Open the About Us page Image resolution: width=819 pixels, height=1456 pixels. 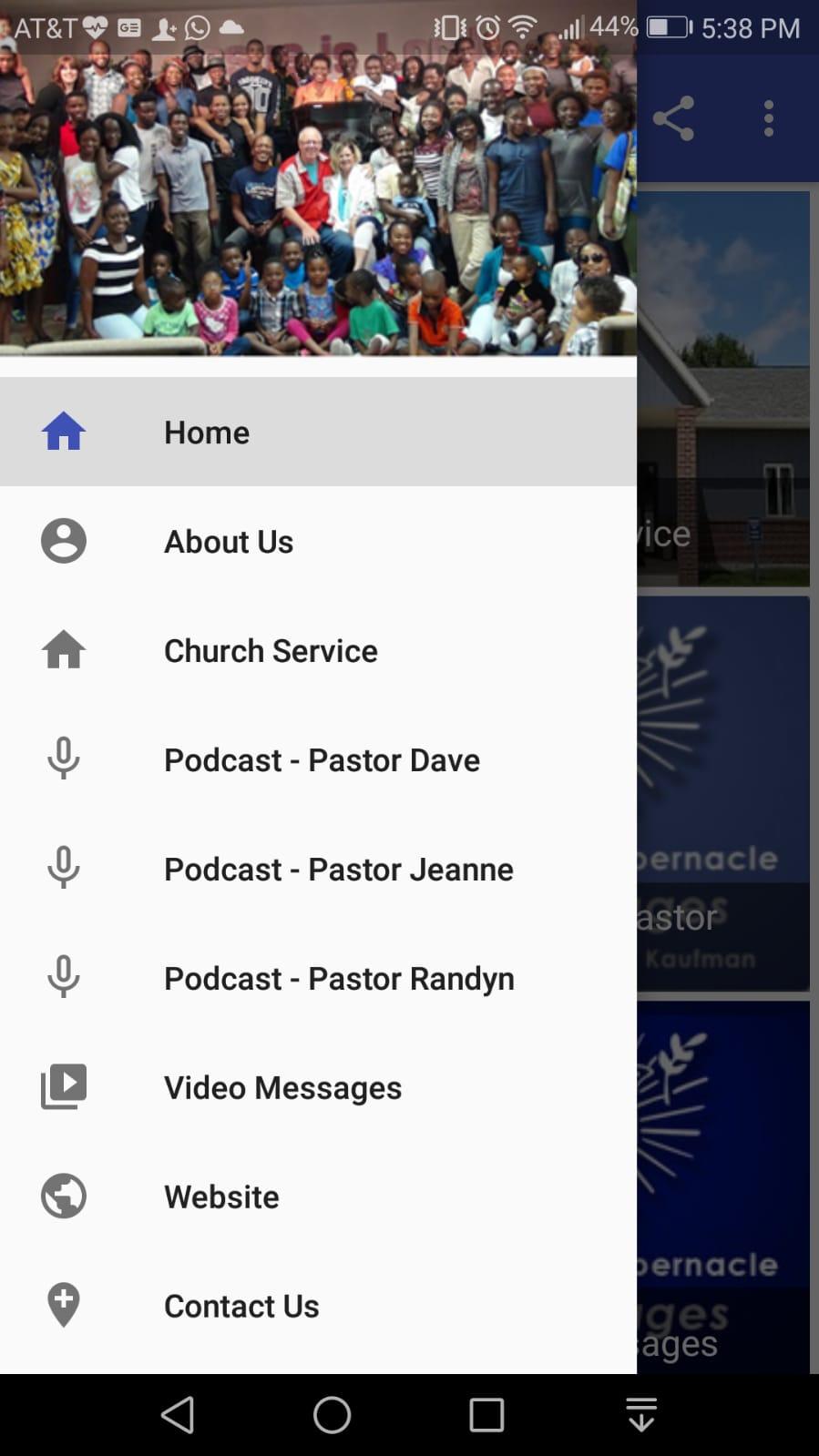tap(318, 541)
